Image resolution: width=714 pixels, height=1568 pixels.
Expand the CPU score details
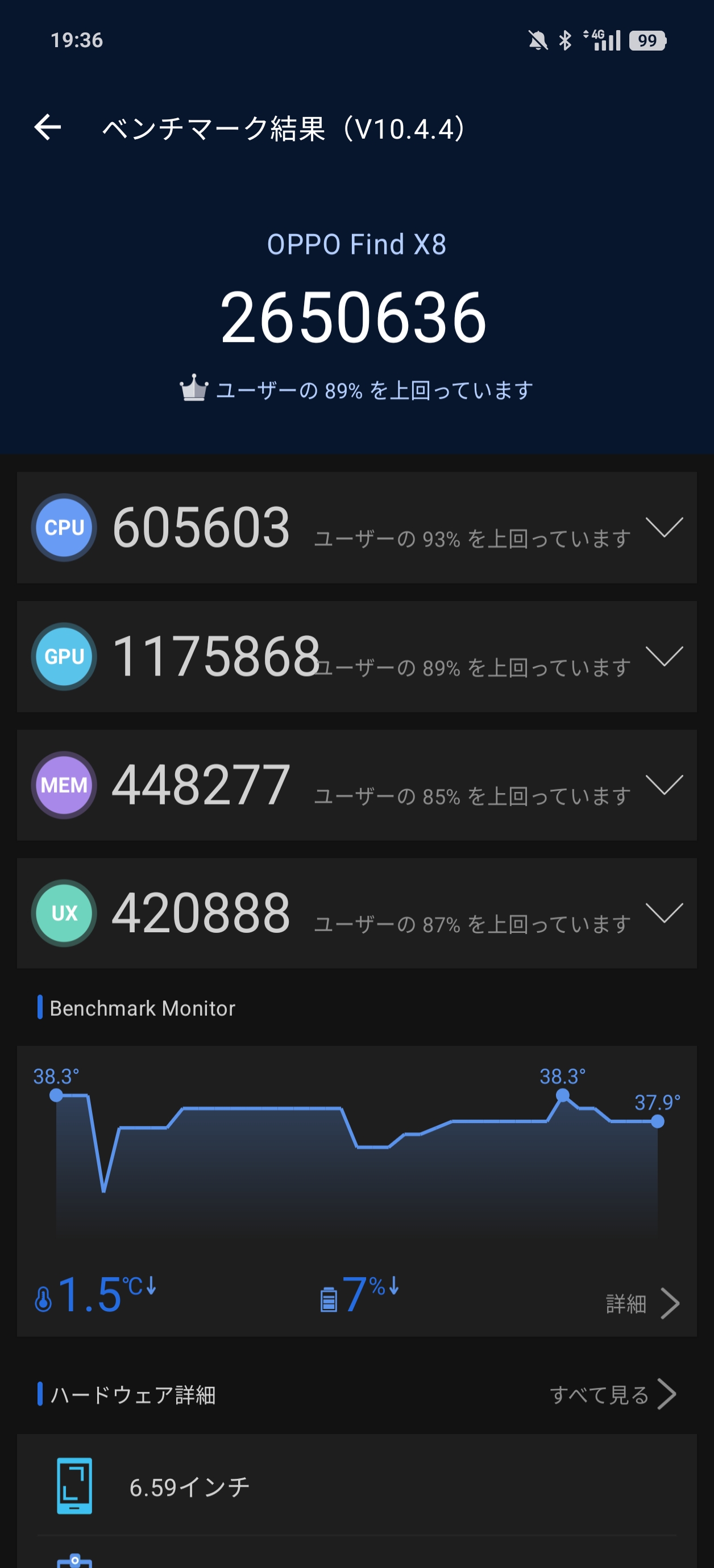(x=663, y=527)
